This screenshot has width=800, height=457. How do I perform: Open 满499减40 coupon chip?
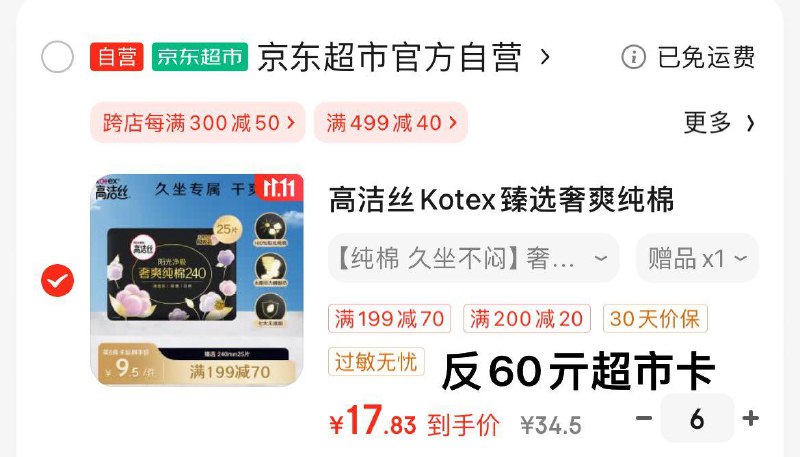click(391, 123)
